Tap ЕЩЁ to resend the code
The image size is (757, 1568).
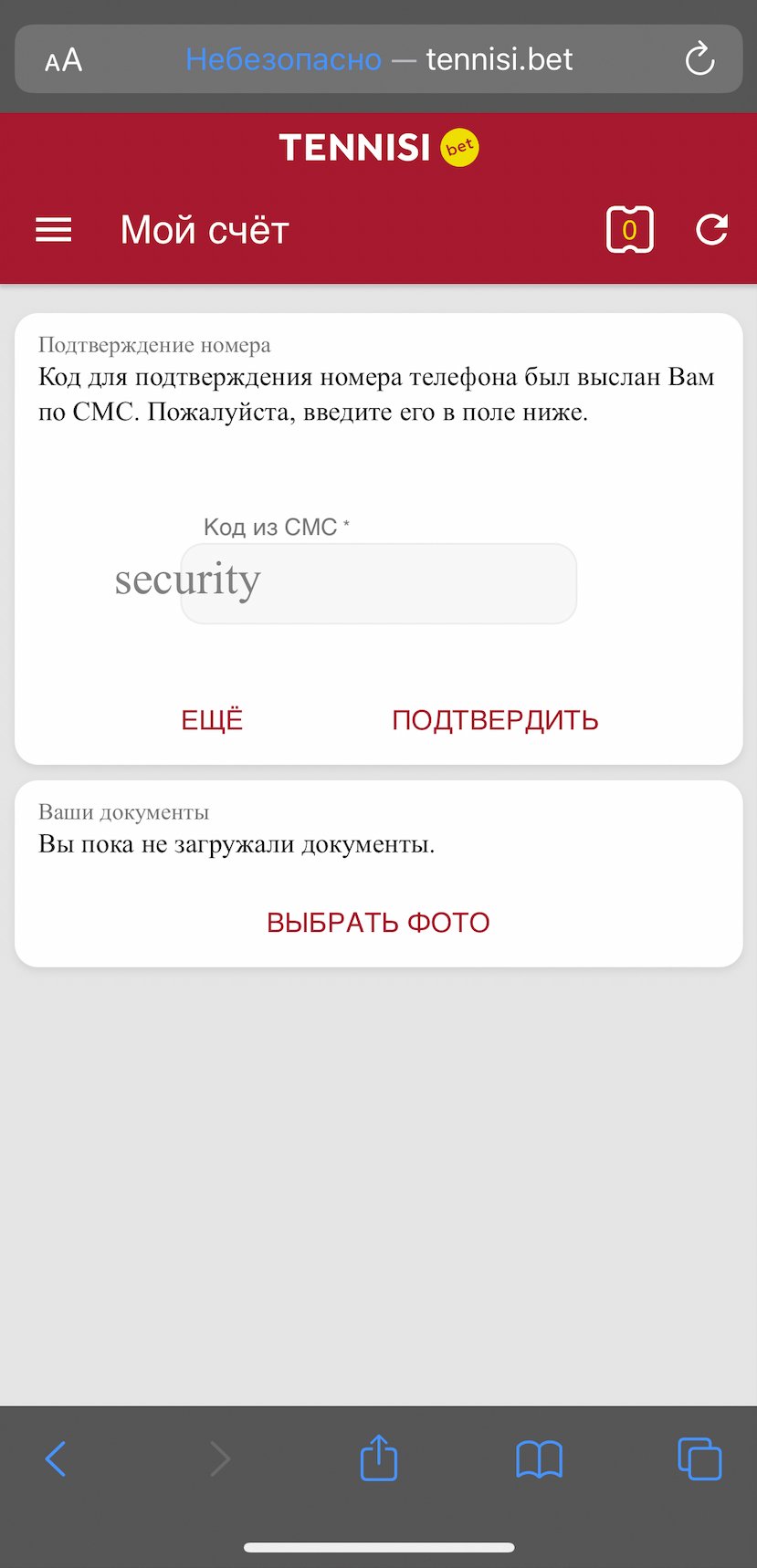pos(212,720)
